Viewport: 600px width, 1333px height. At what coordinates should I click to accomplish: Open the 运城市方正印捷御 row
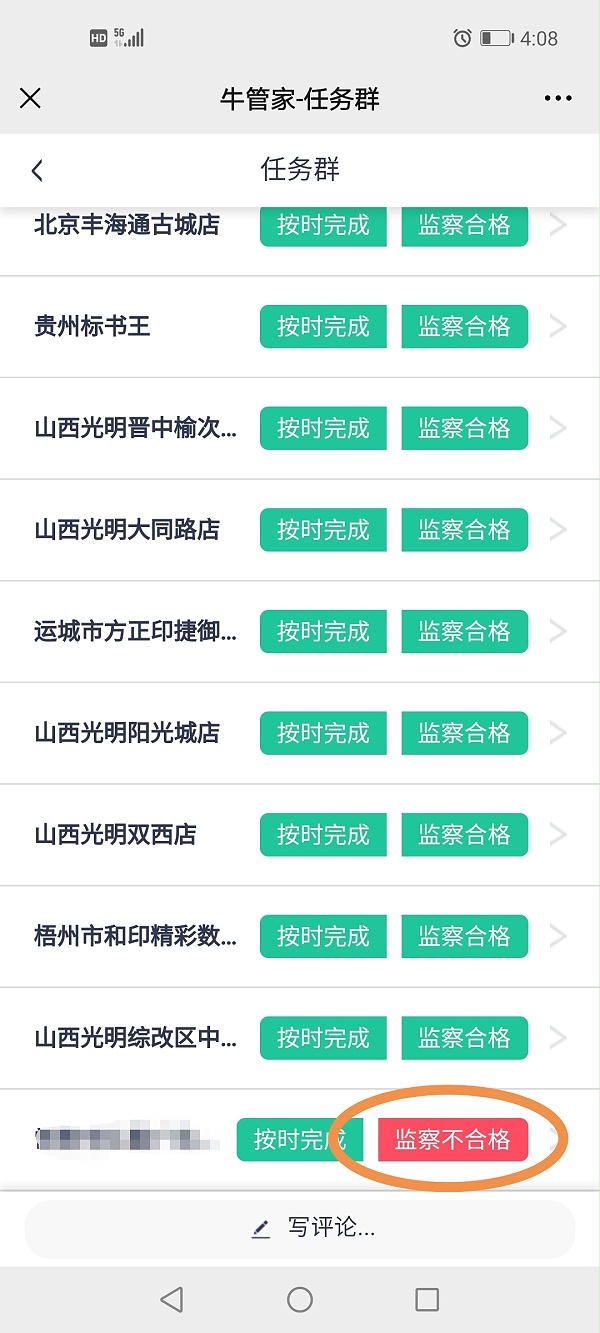300,632
